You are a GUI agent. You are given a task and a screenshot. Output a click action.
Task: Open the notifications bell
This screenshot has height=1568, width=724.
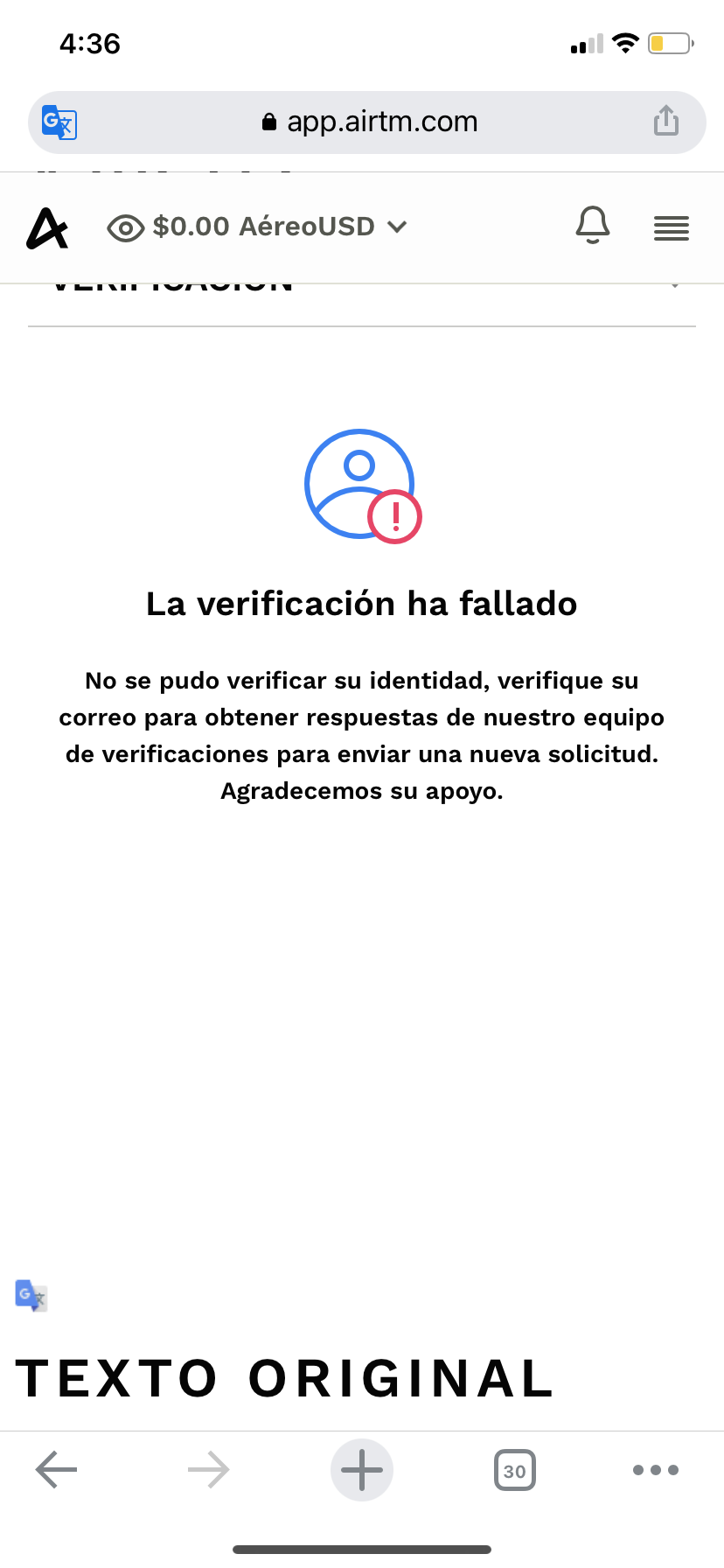592,226
